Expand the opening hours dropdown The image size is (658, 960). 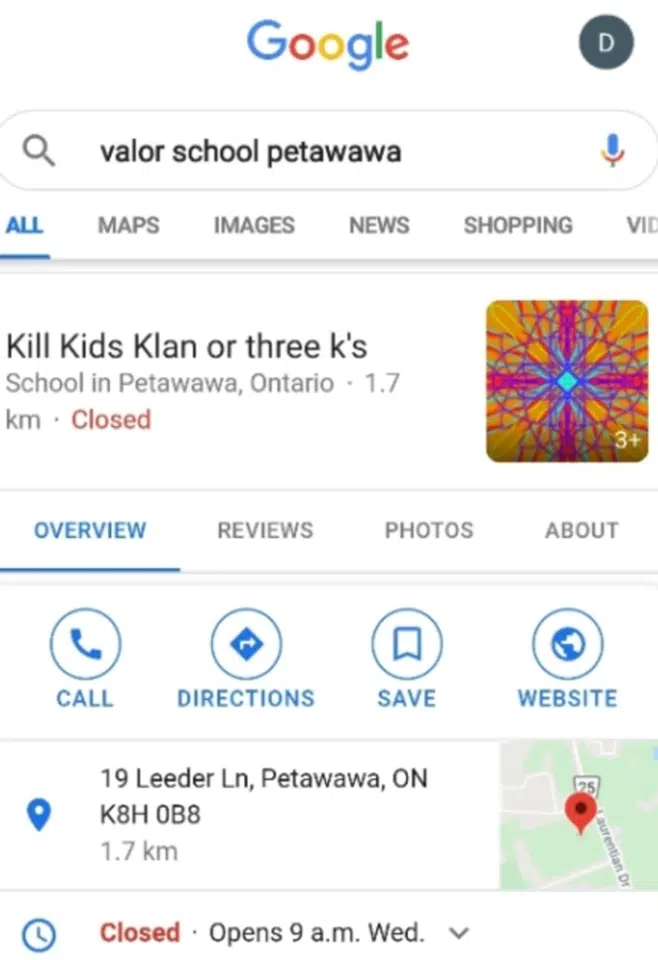pyautogui.click(x=459, y=933)
